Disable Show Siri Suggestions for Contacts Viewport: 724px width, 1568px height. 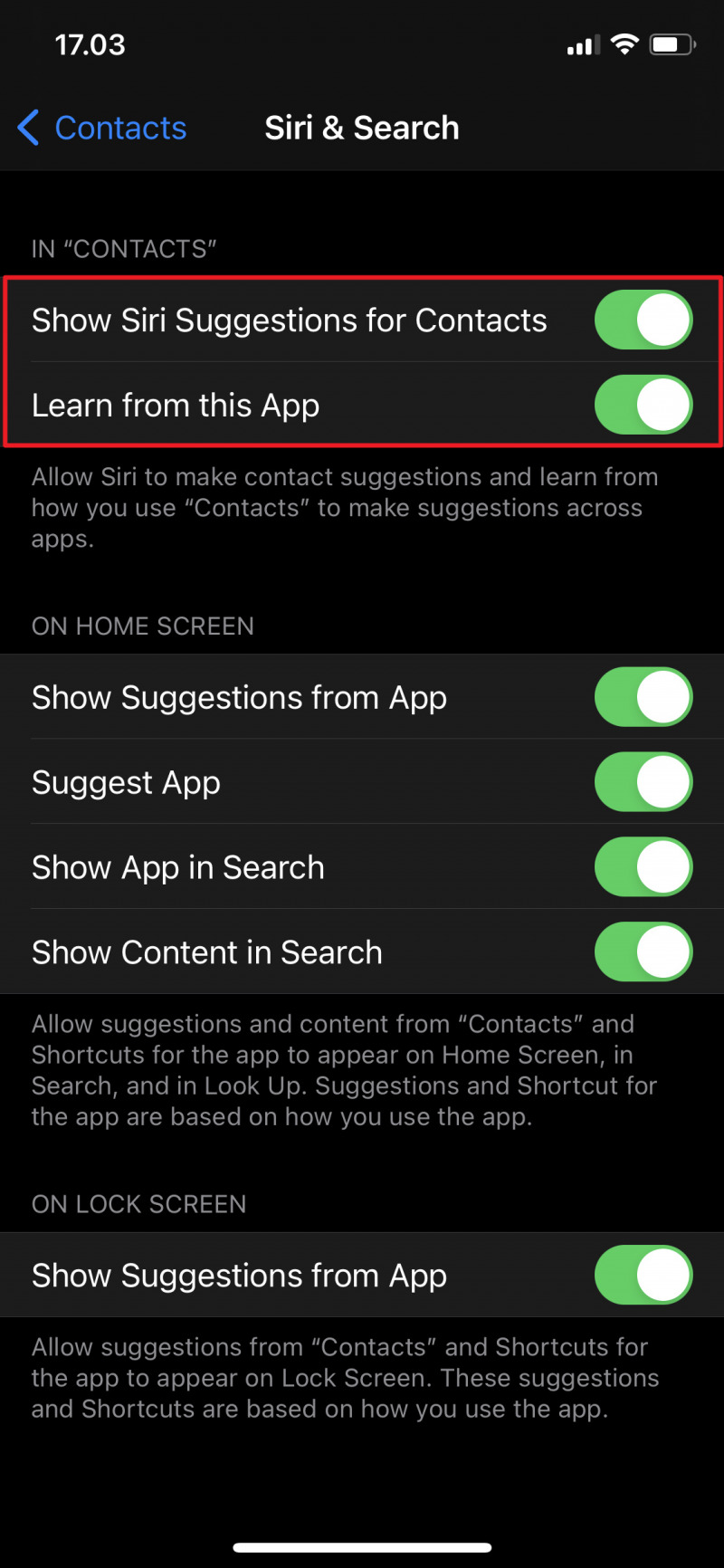643,320
